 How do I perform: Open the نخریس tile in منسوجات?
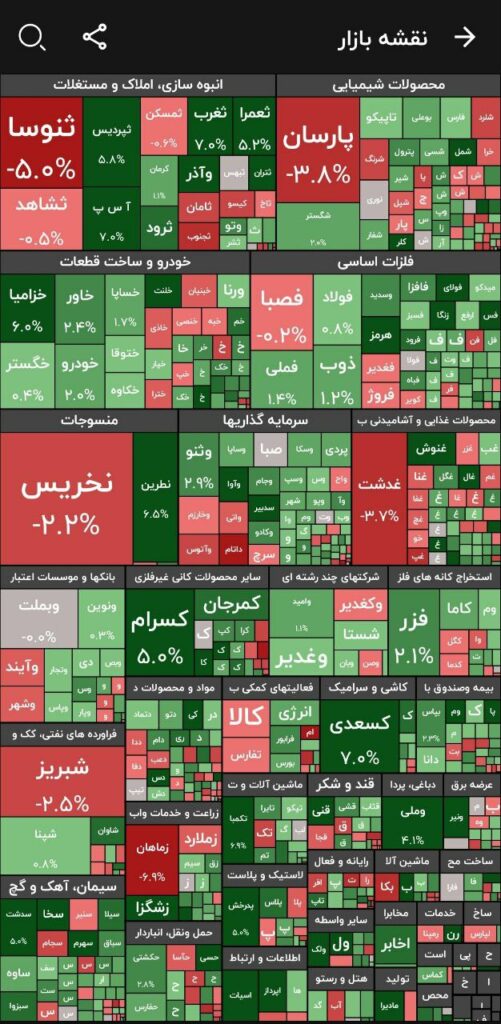(67, 500)
